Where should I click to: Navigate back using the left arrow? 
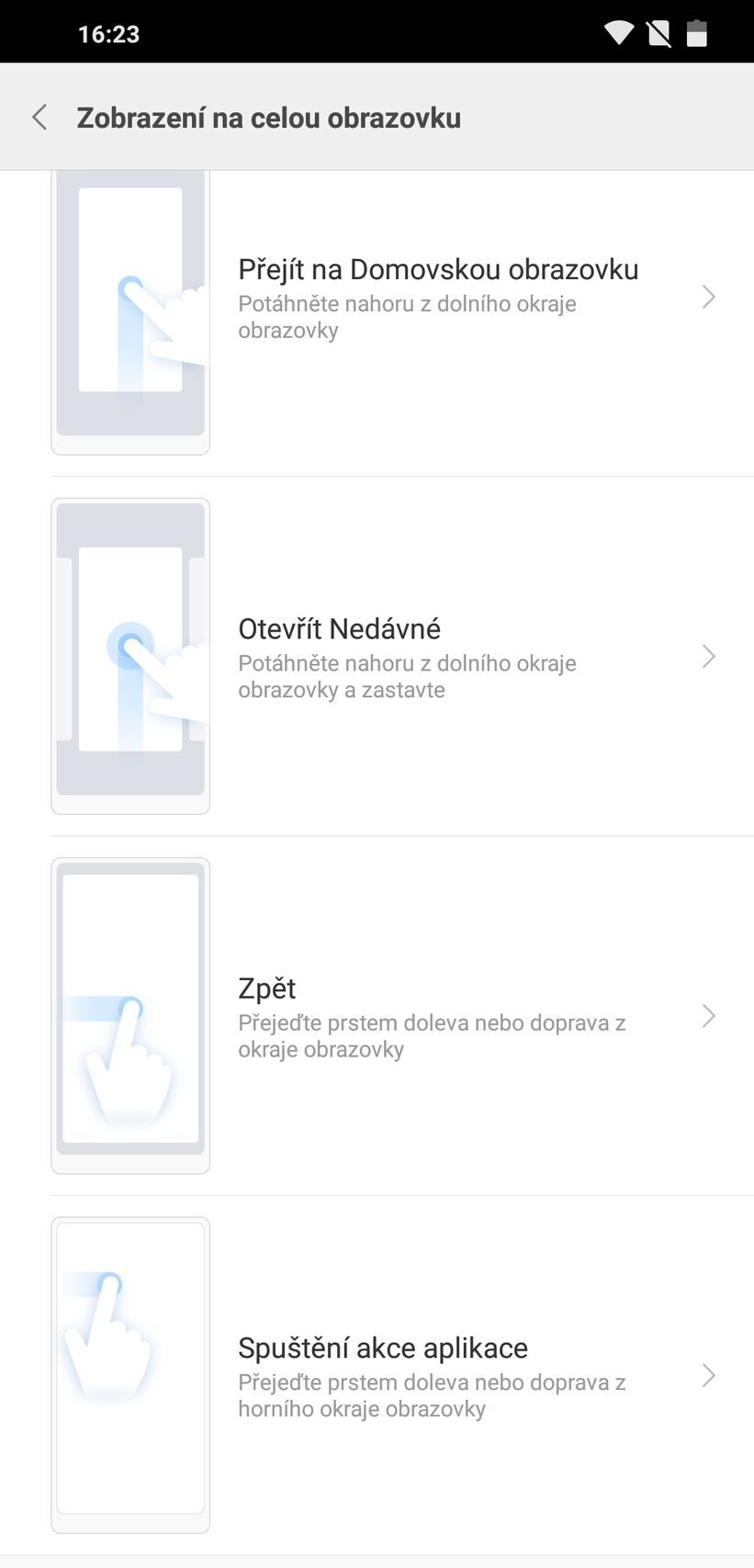39,118
